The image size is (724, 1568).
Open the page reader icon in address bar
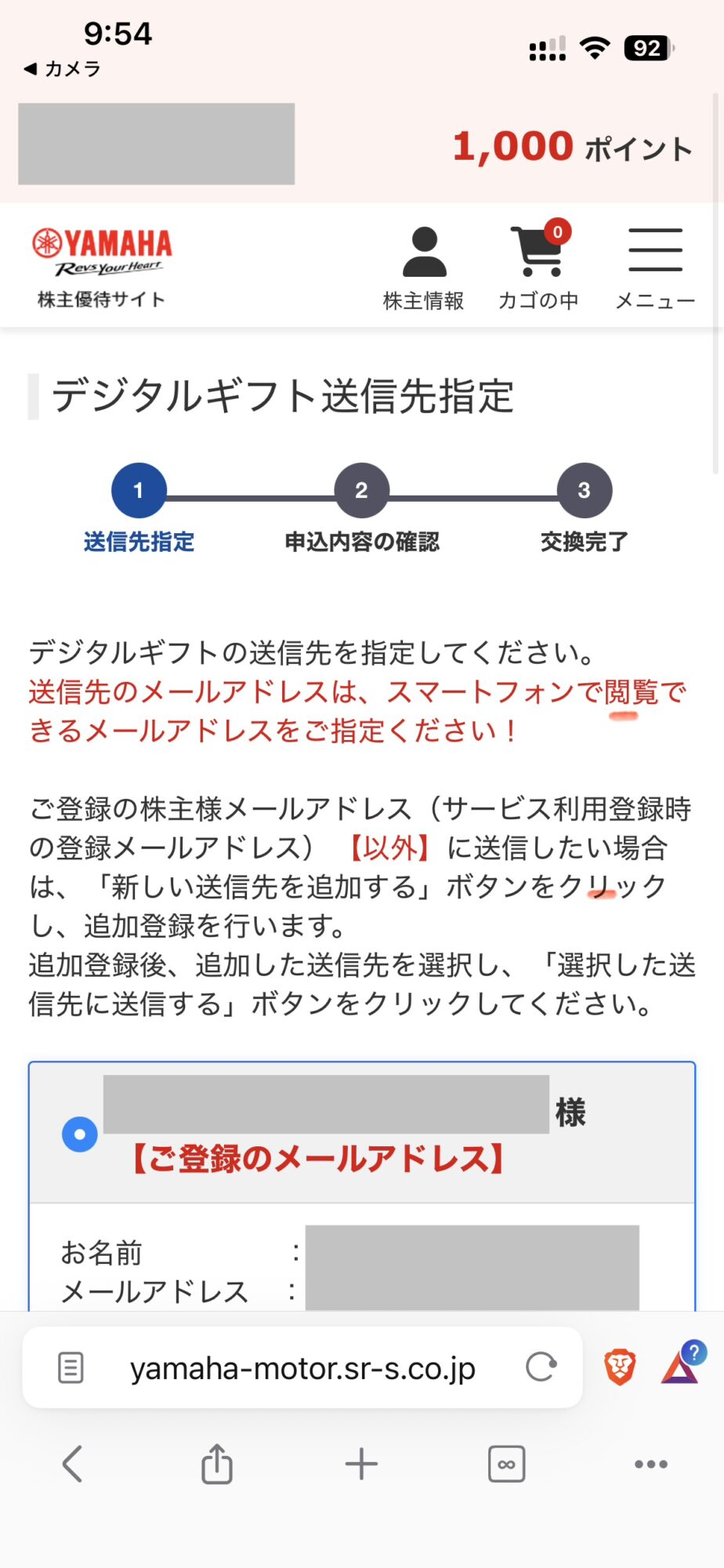tap(71, 1368)
